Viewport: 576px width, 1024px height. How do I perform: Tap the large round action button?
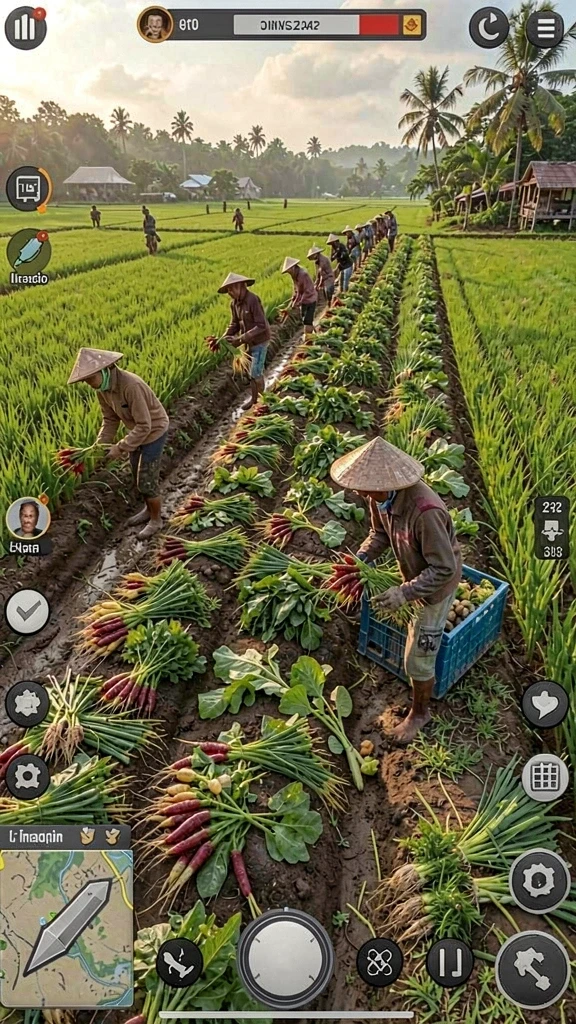tap(285, 959)
